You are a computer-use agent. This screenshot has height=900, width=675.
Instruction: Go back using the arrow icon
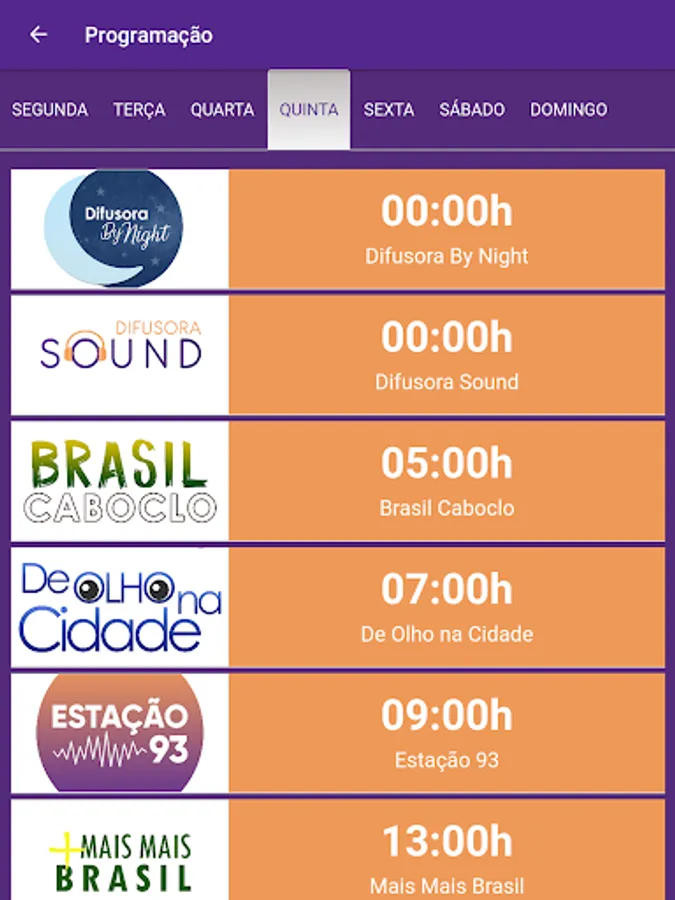pyautogui.click(x=39, y=35)
